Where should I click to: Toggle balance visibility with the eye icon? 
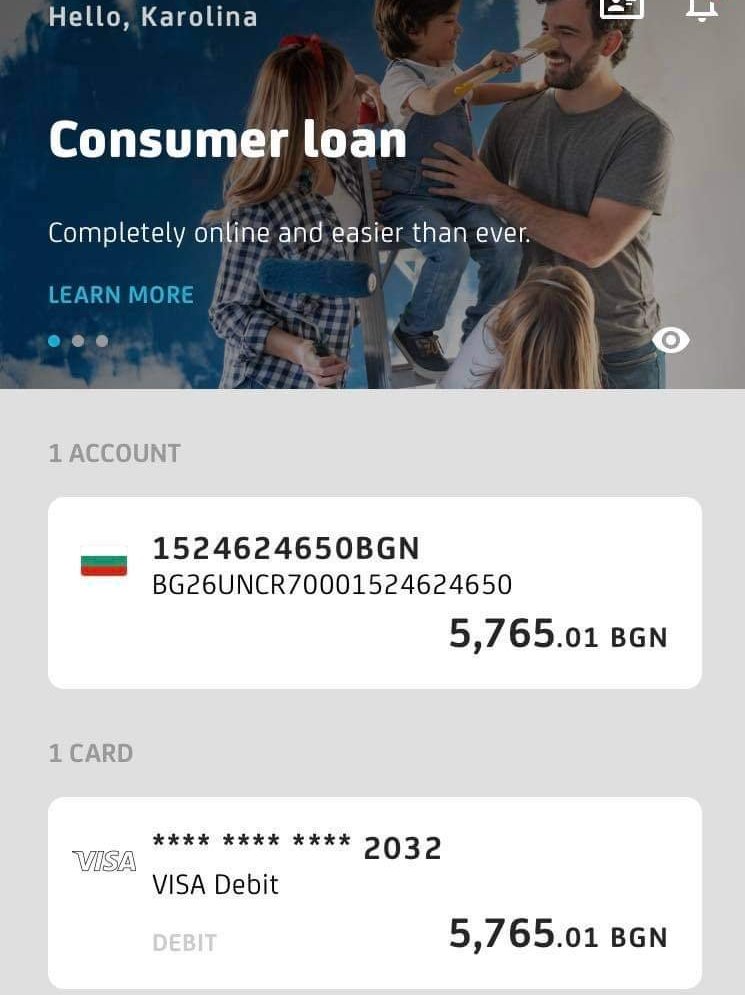(x=670, y=341)
